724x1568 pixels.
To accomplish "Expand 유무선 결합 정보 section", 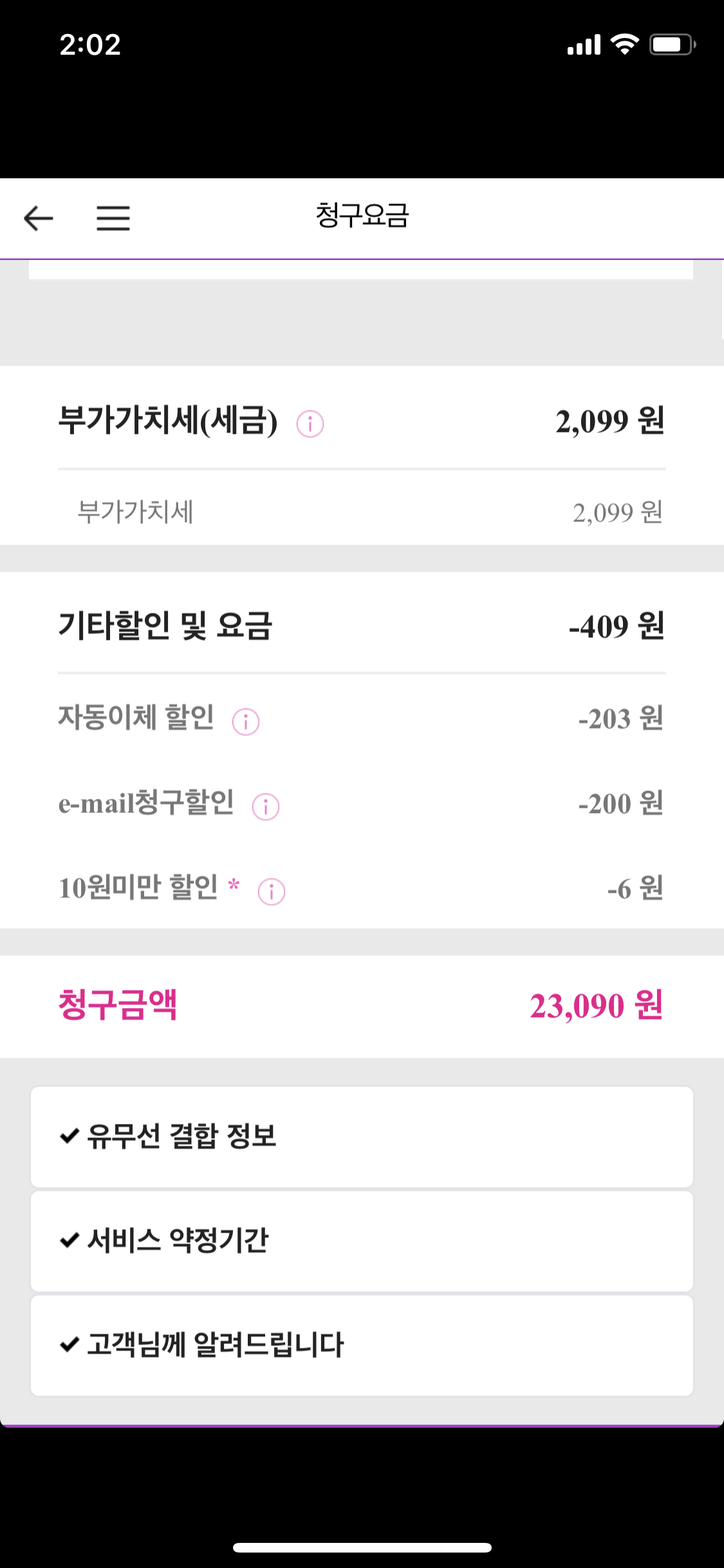I will (362, 1137).
